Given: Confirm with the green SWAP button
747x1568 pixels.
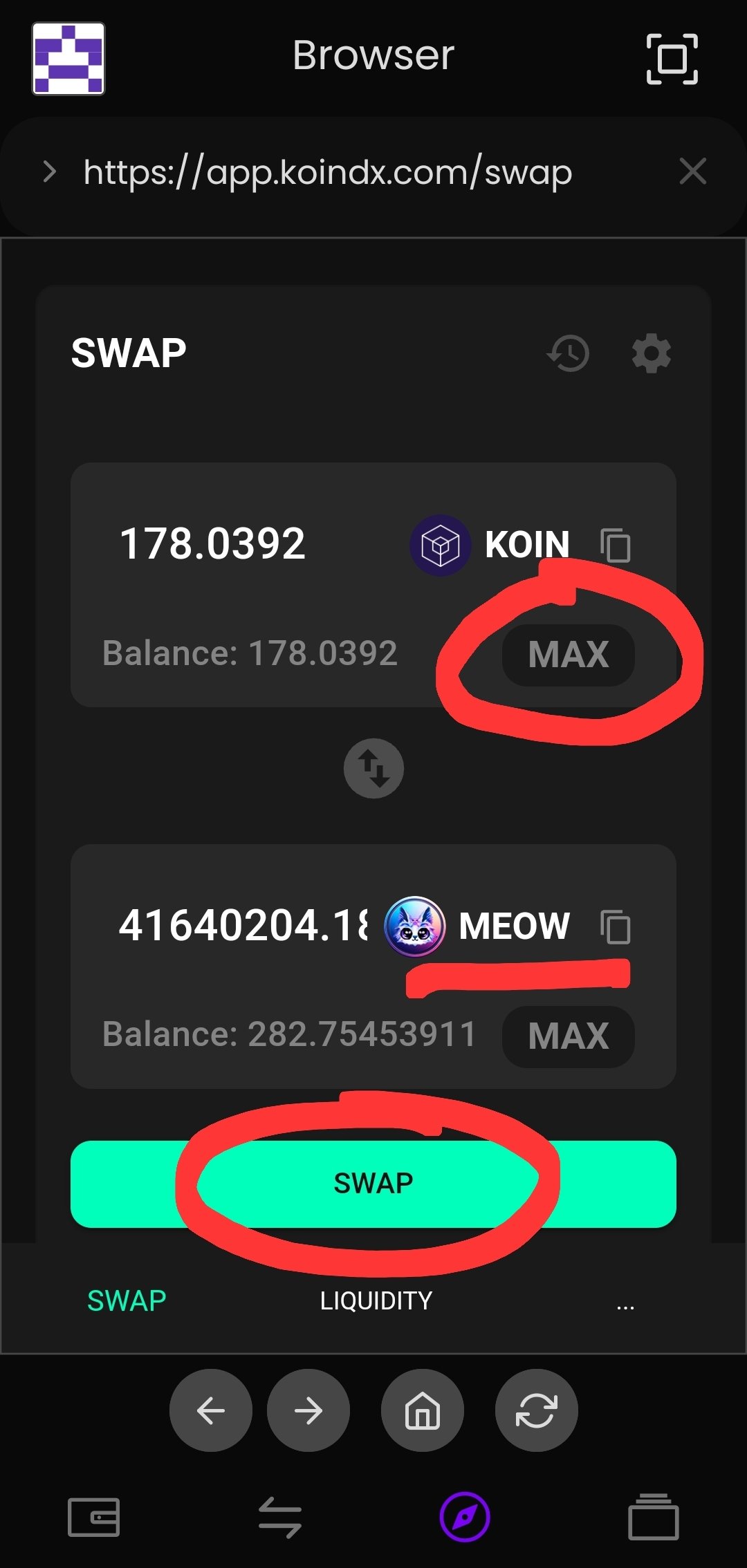Looking at the screenshot, I should (373, 1184).
